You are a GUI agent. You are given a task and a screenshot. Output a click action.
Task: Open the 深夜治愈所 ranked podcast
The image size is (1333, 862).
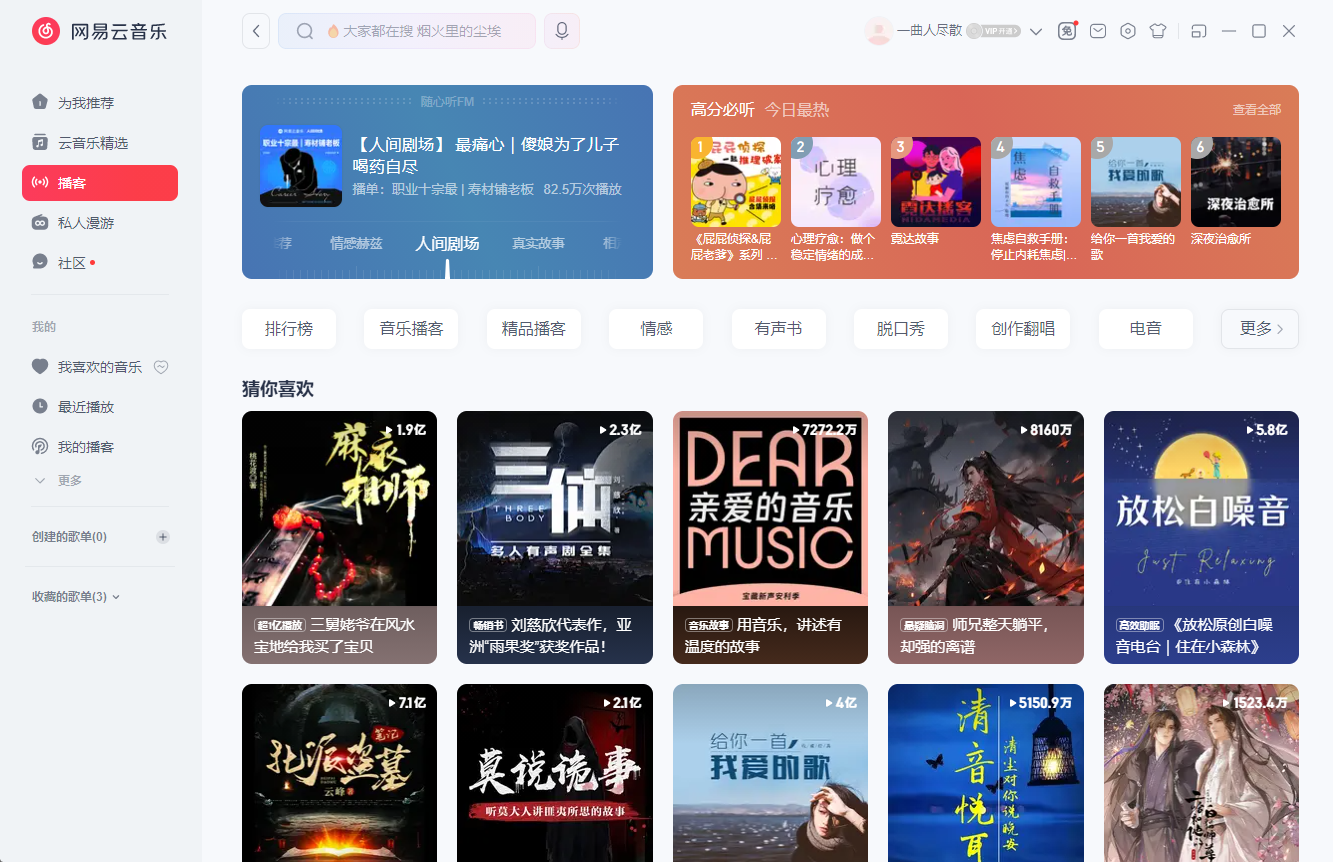click(x=1236, y=185)
